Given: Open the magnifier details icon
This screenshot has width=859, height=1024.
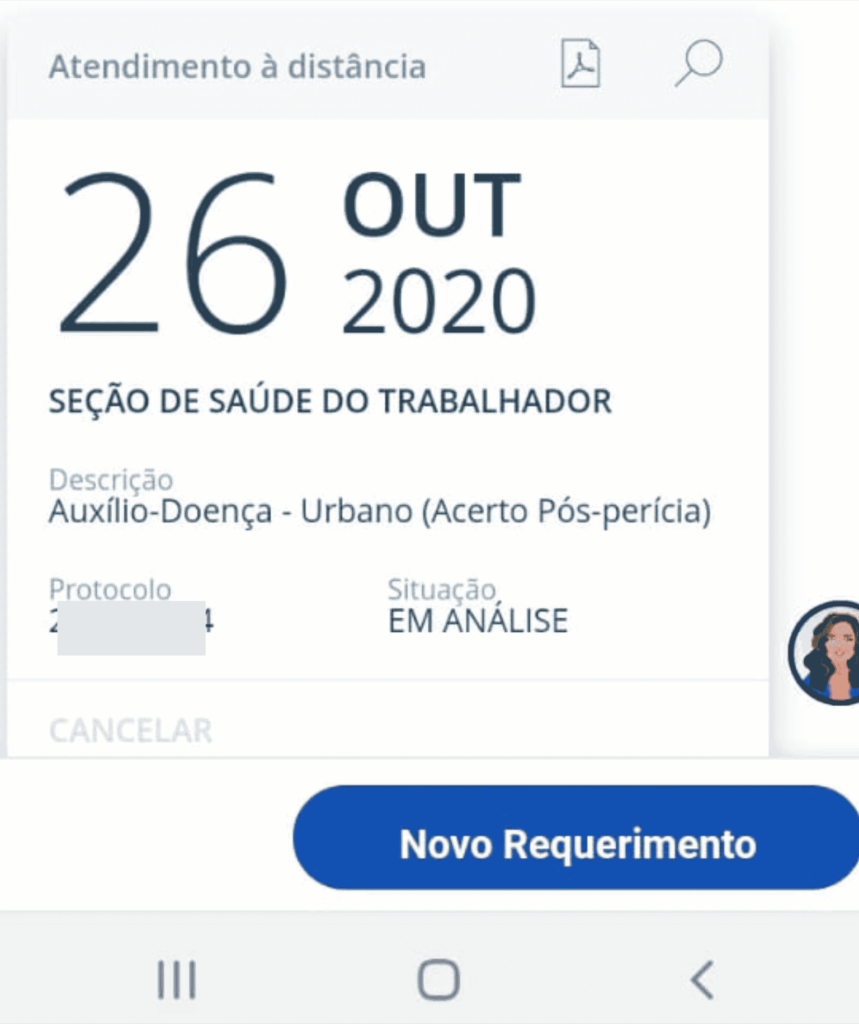Looking at the screenshot, I should (x=698, y=66).
